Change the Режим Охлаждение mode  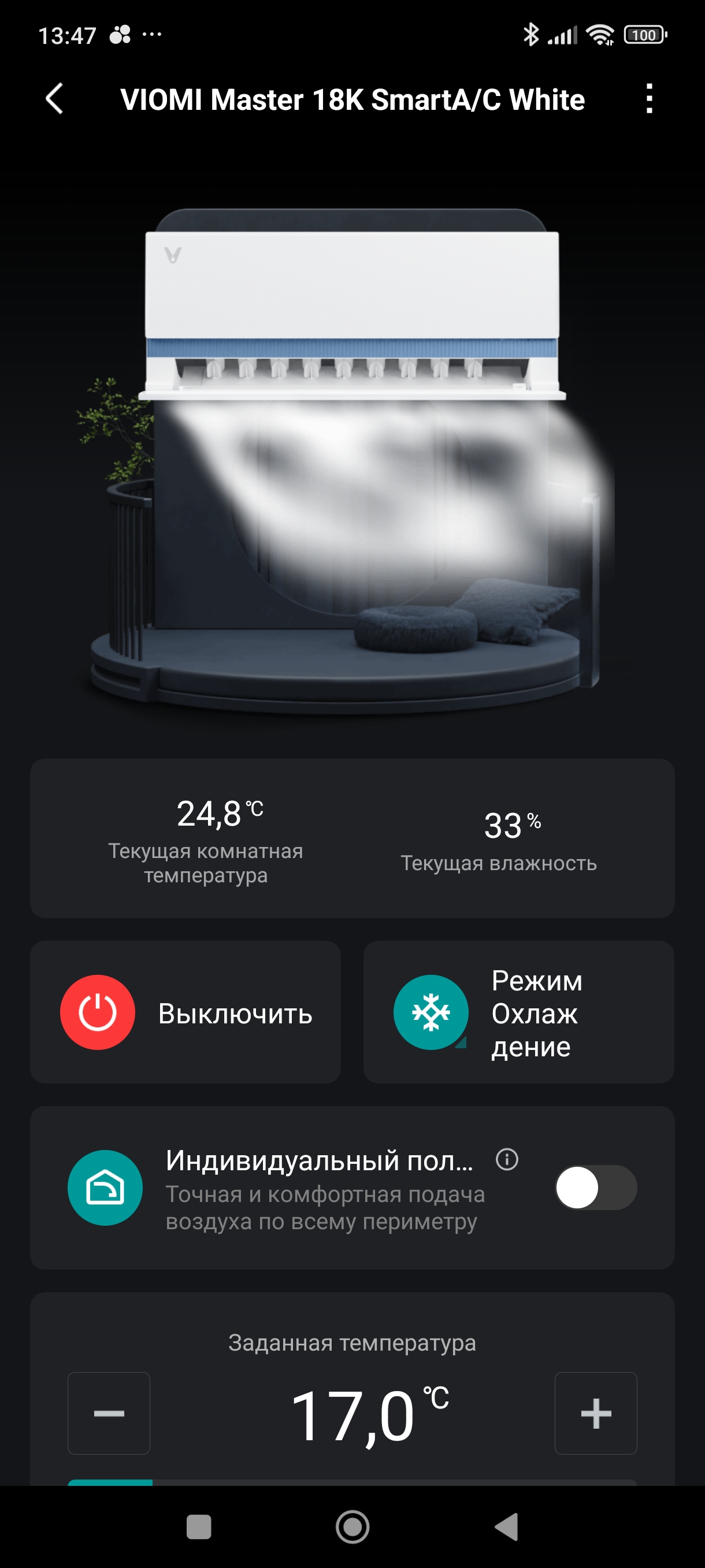(x=518, y=1012)
